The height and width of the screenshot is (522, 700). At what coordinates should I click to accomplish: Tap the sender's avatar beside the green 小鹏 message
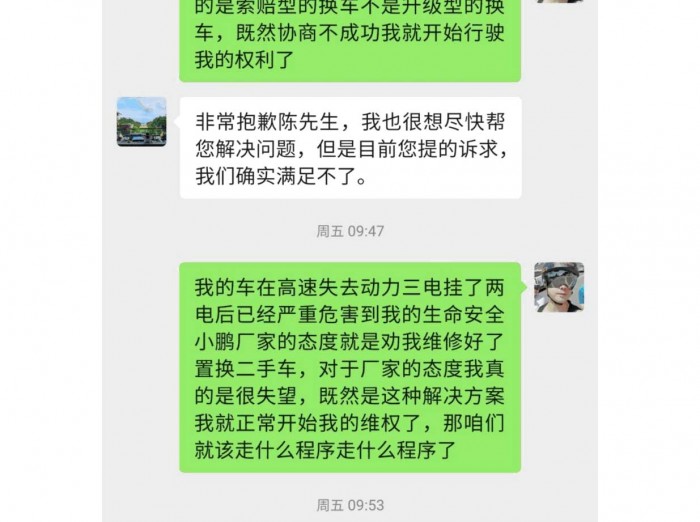click(559, 288)
